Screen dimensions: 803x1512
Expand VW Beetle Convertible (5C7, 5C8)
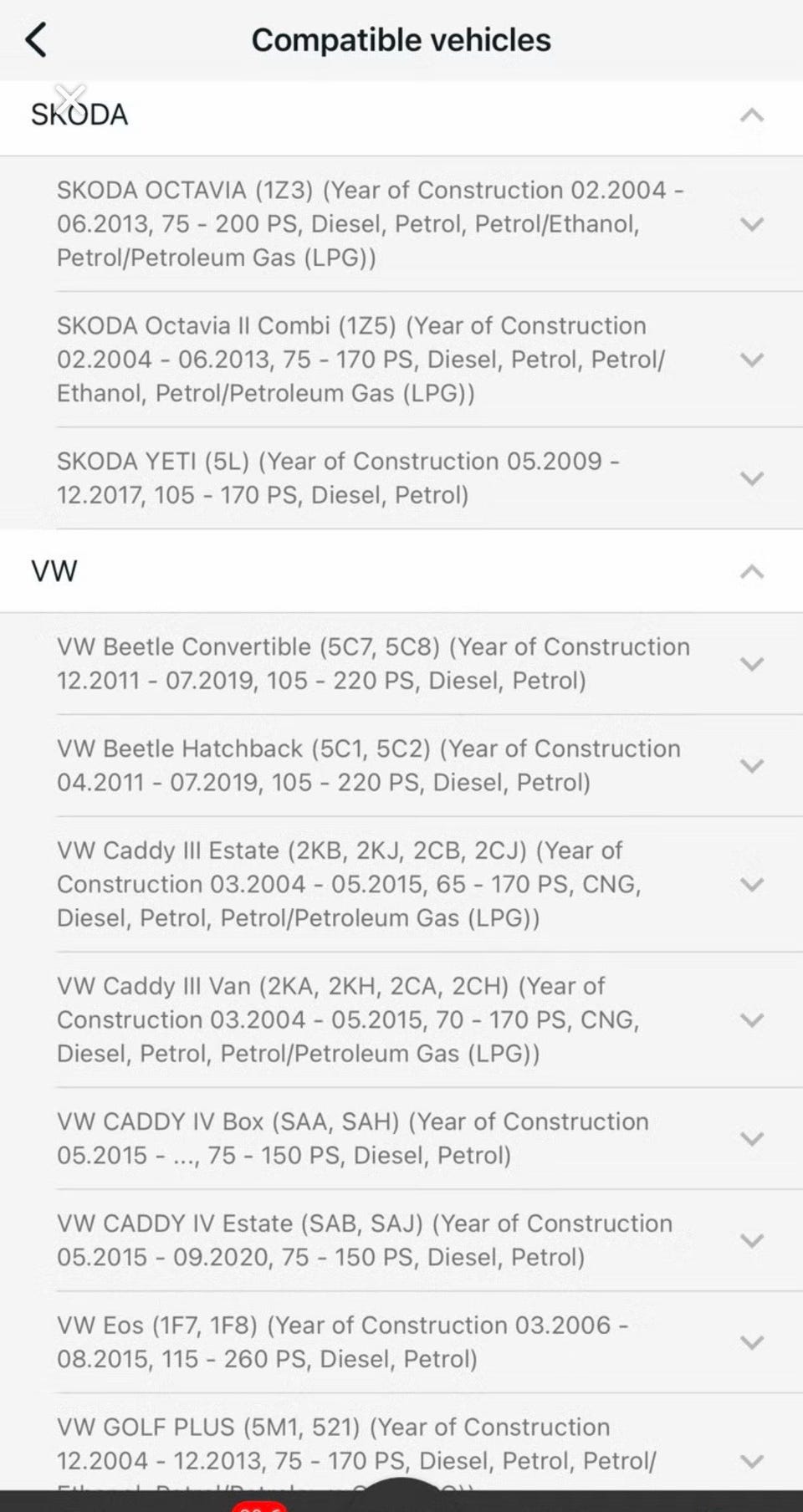[752, 664]
